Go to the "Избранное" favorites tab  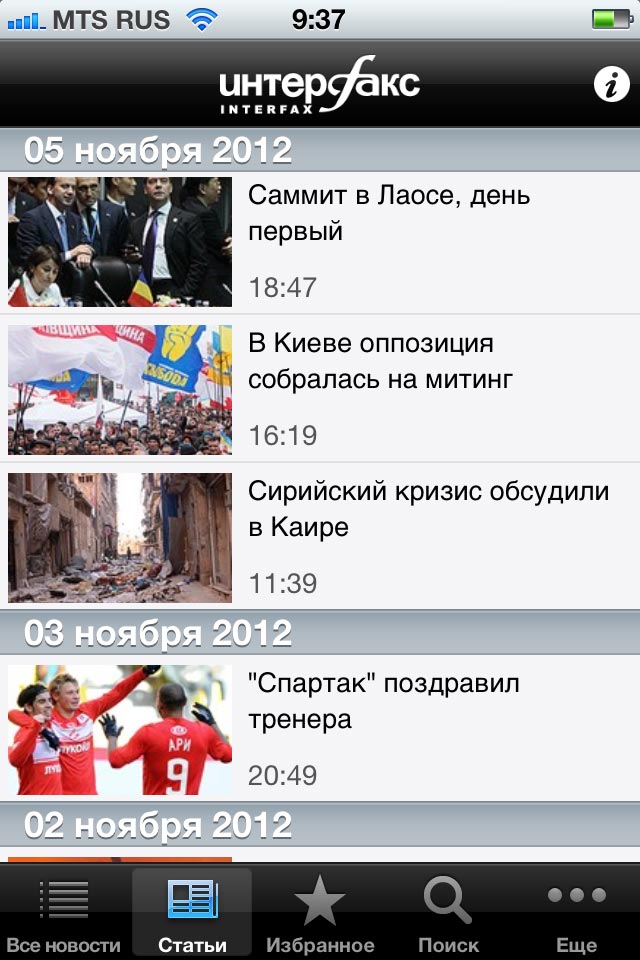320,912
